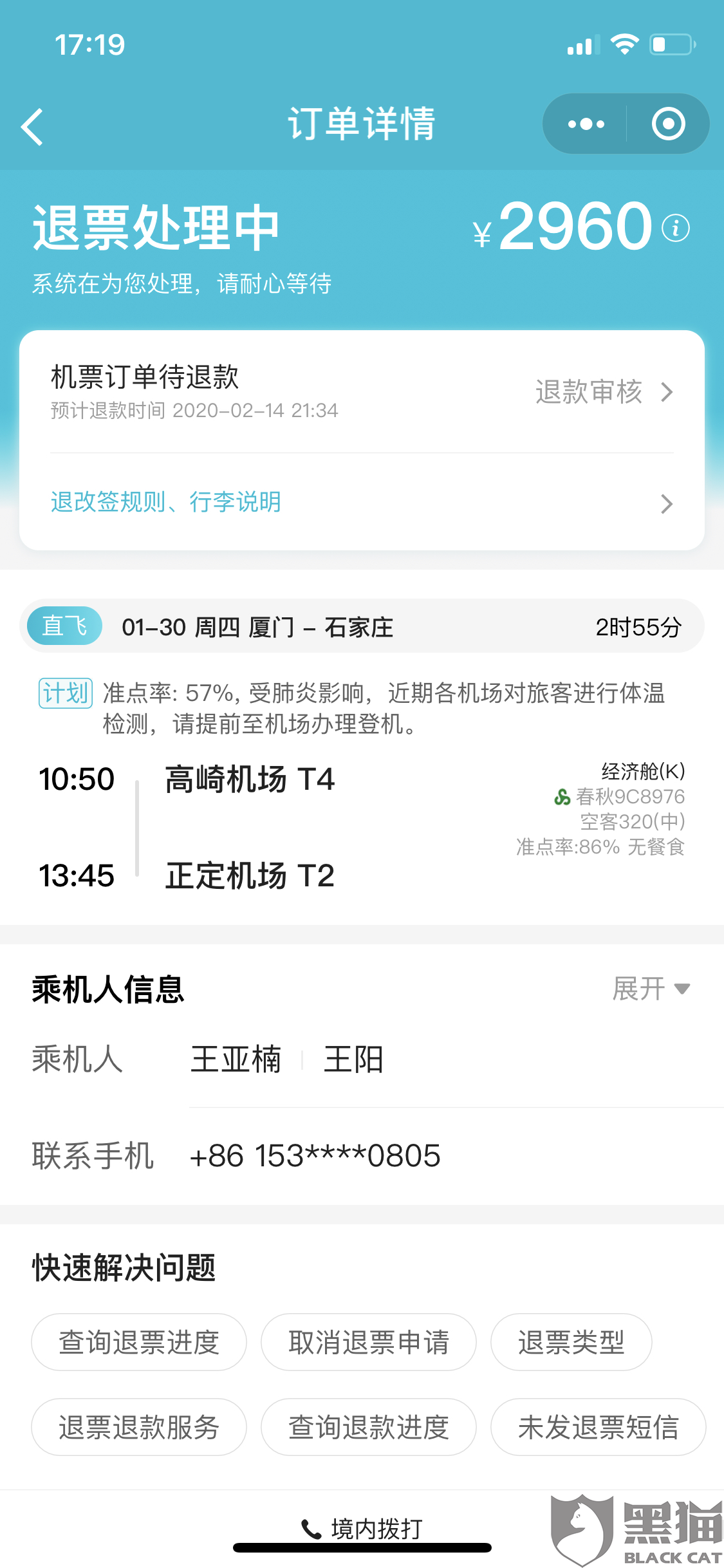This screenshot has width=724, height=1568.
Task: Select the 未发退票短信 chip
Action: pyautogui.click(x=598, y=1427)
